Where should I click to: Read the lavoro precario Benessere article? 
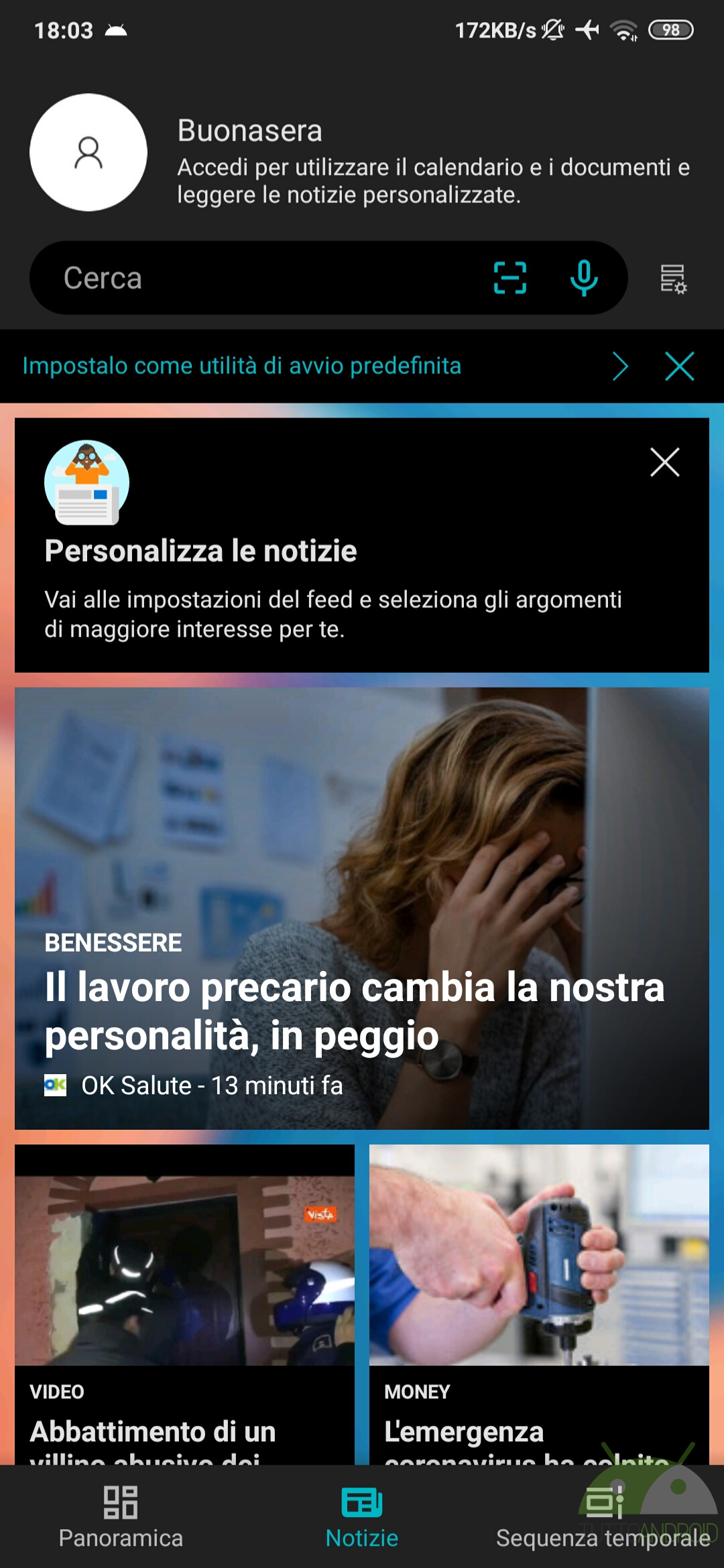tap(362, 908)
